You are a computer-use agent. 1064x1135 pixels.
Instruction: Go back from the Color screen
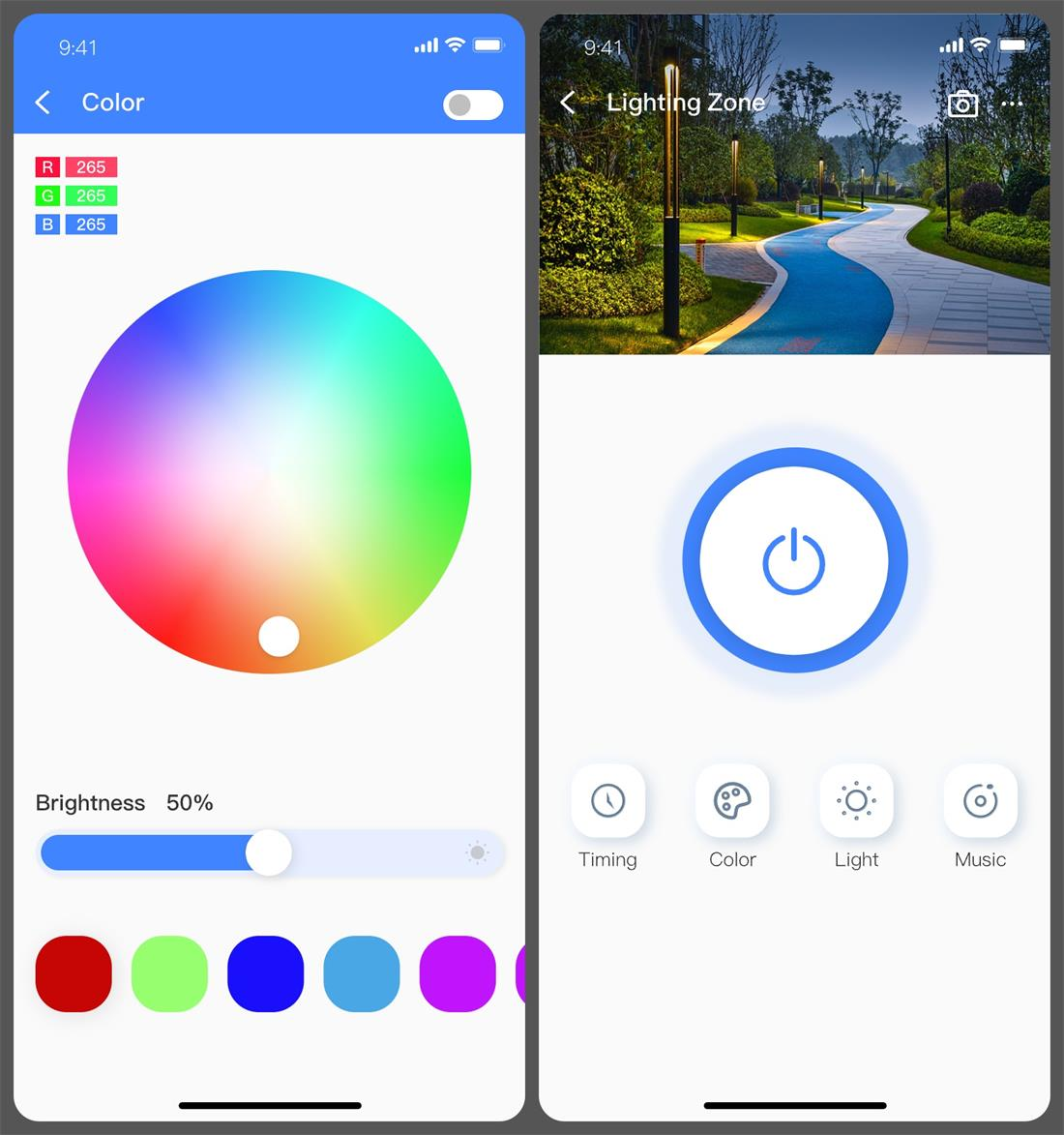click(x=43, y=103)
